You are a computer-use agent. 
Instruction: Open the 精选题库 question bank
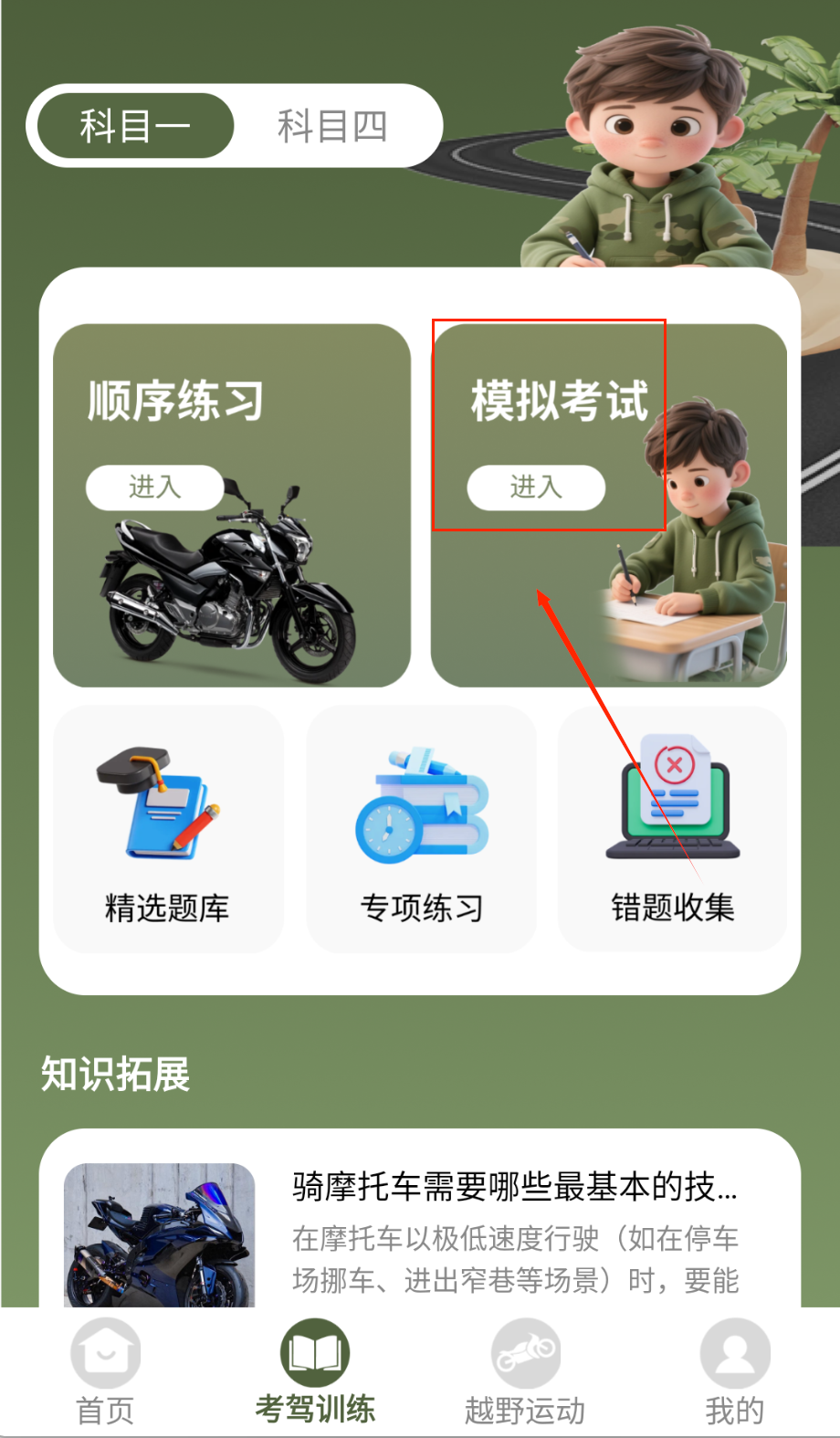(x=168, y=829)
